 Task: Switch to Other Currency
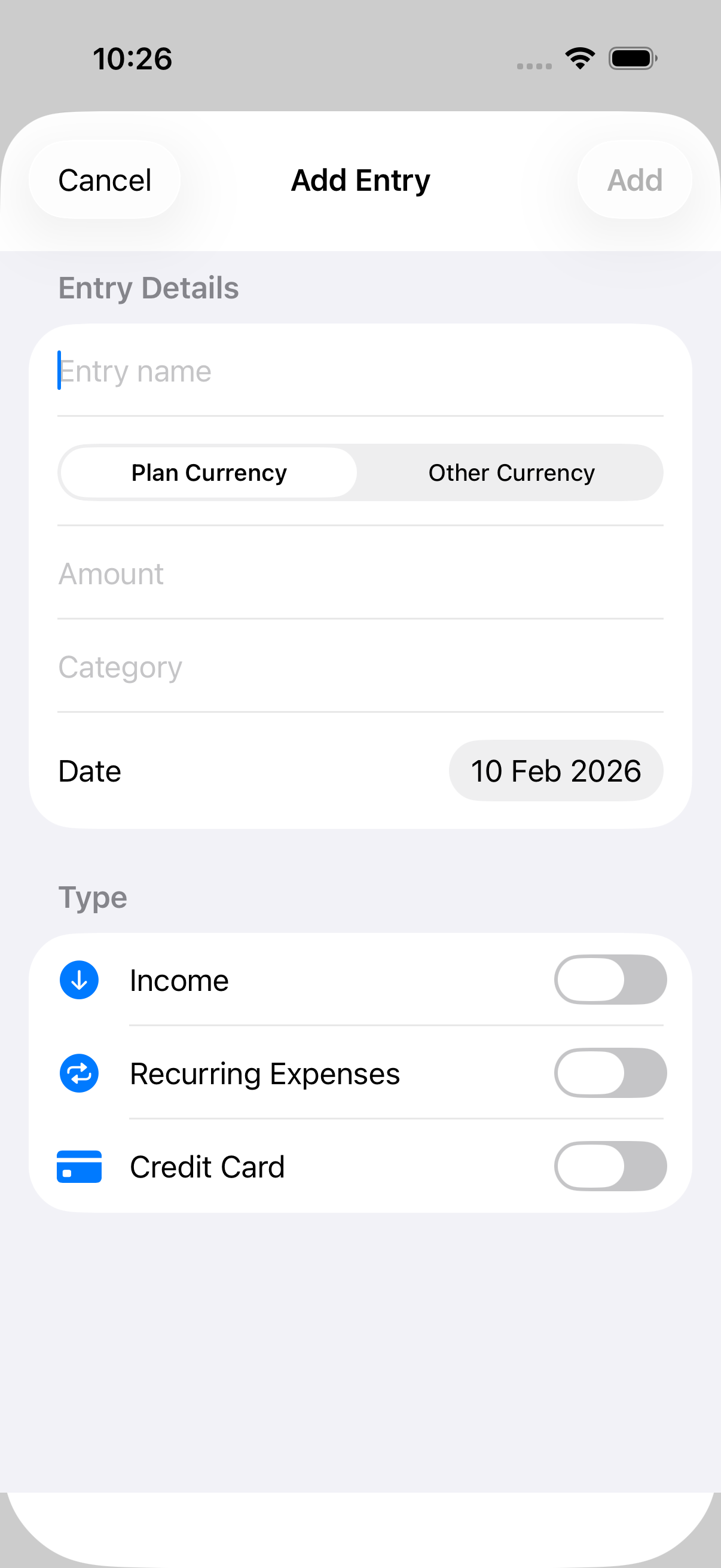point(512,472)
